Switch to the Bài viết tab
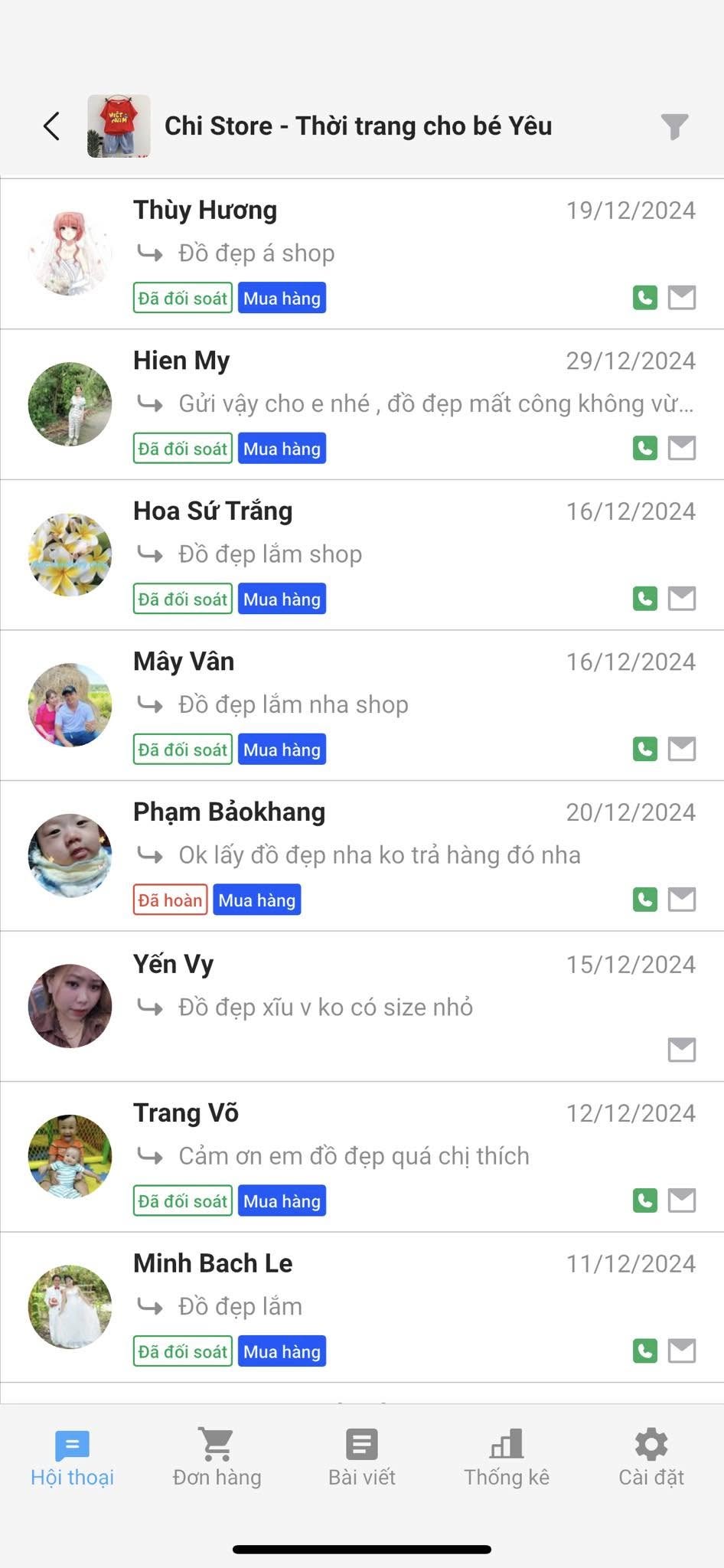 (x=361, y=1457)
